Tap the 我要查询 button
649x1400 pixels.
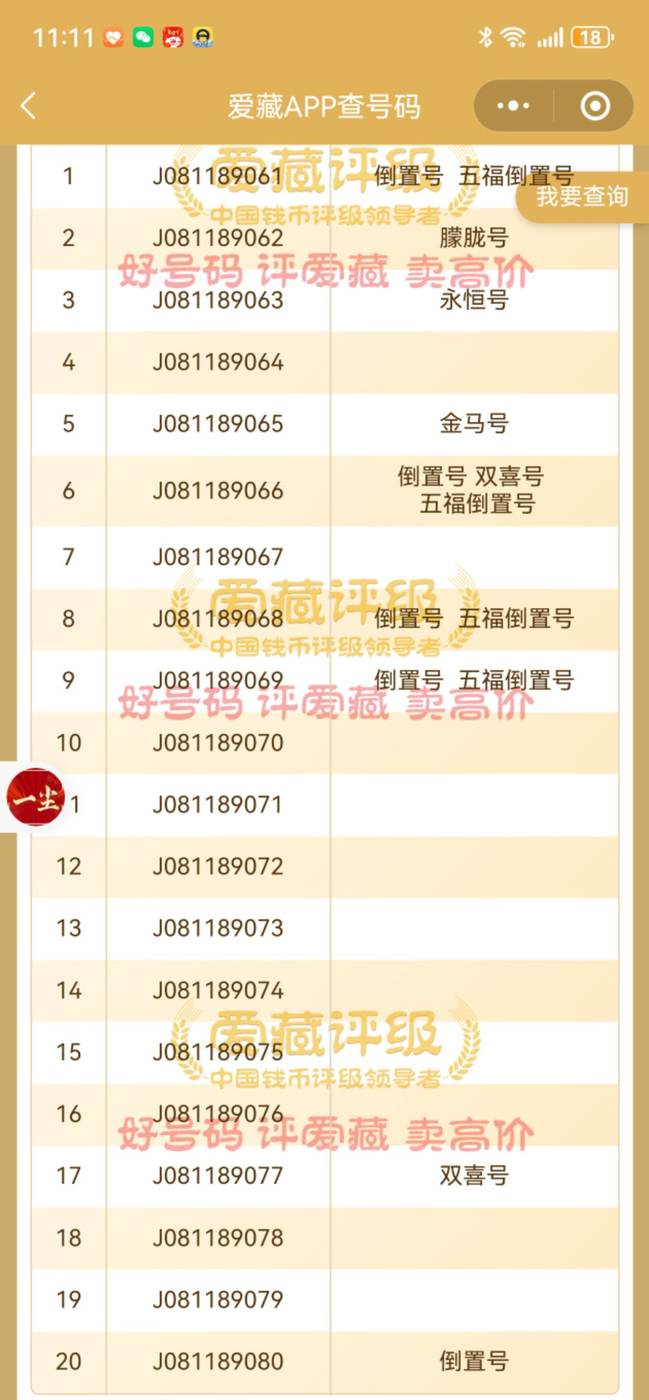[583, 196]
